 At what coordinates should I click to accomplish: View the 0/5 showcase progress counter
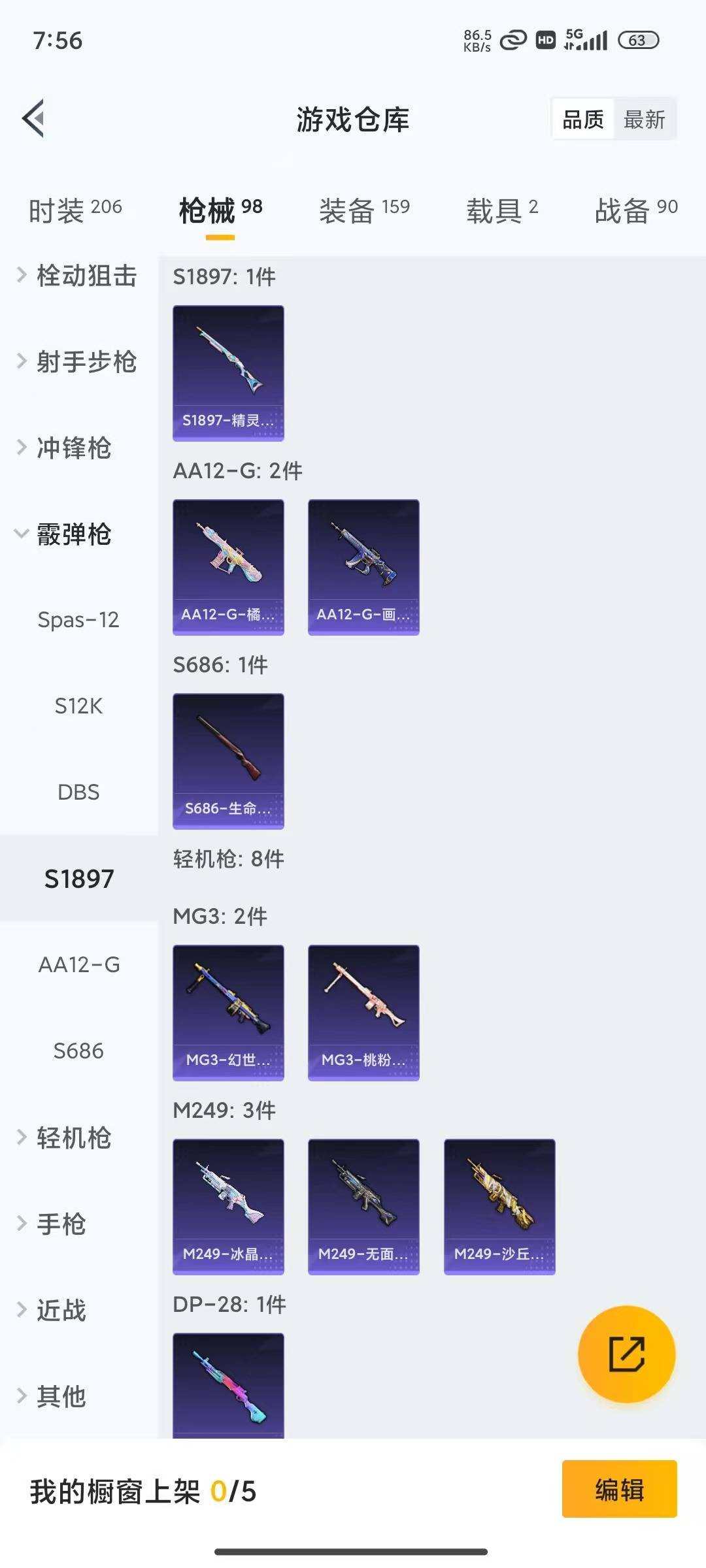[236, 1492]
